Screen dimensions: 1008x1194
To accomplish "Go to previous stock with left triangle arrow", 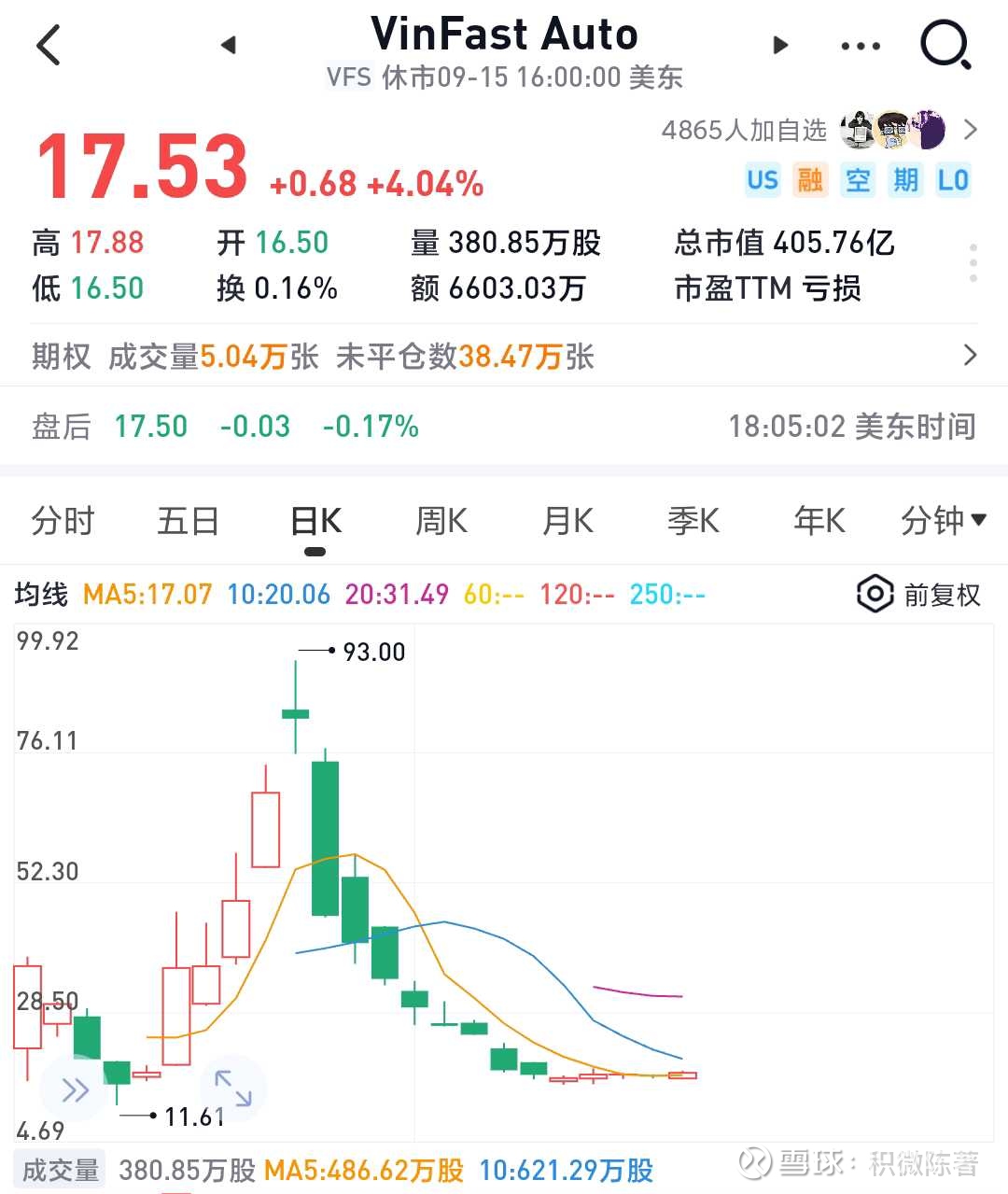I will tap(227, 45).
